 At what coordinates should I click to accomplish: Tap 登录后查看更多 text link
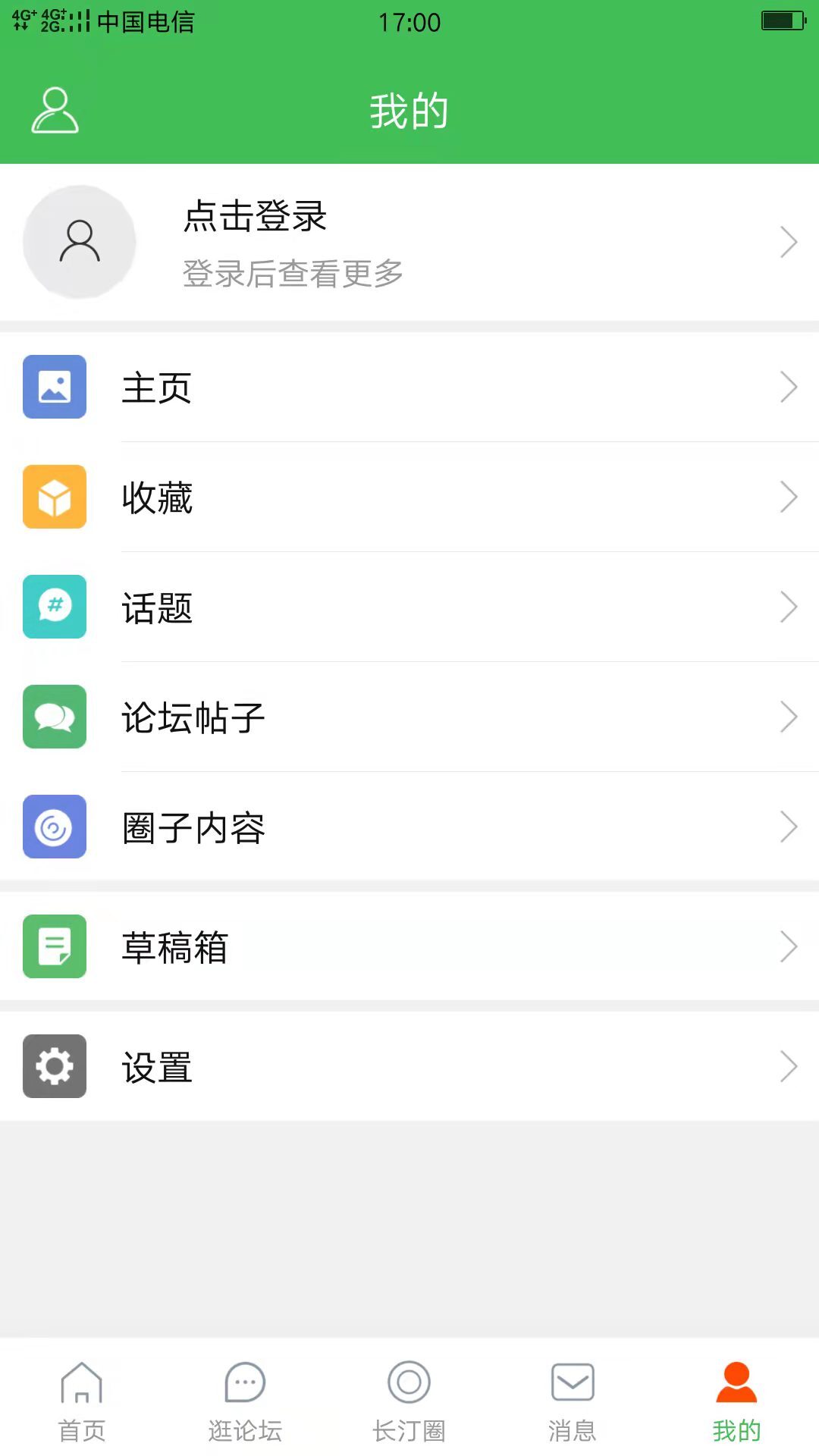(x=293, y=274)
